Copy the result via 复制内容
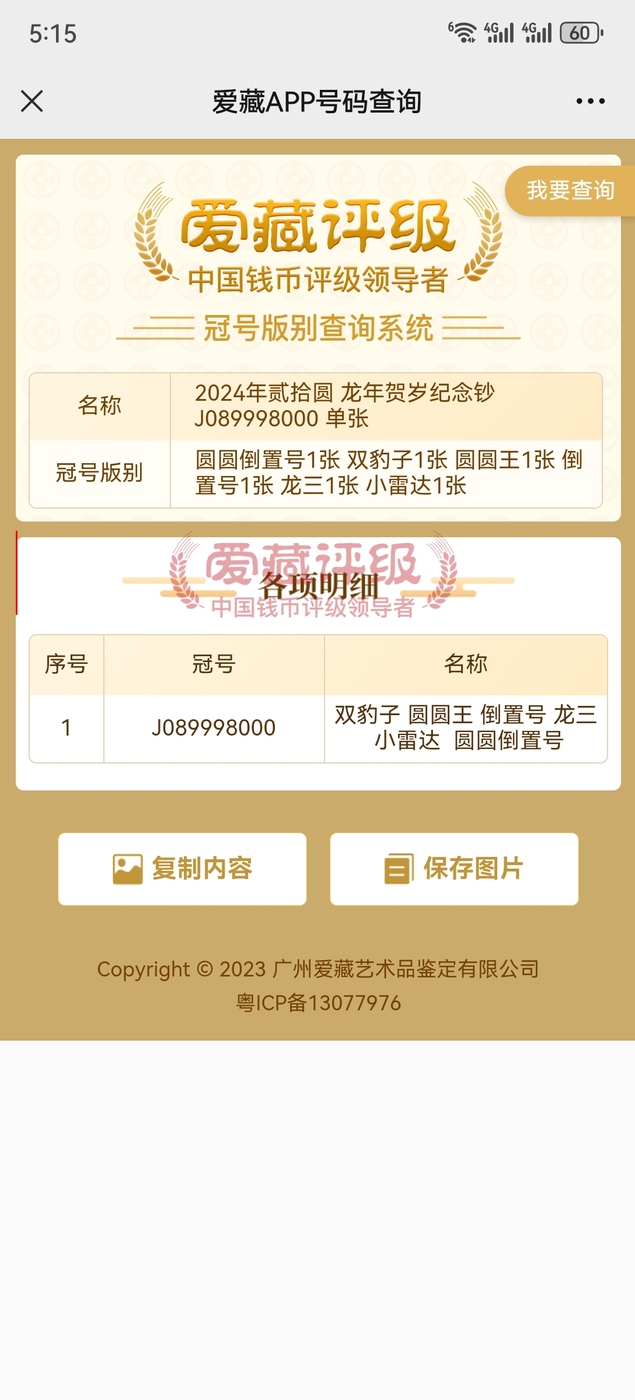 click(x=182, y=868)
